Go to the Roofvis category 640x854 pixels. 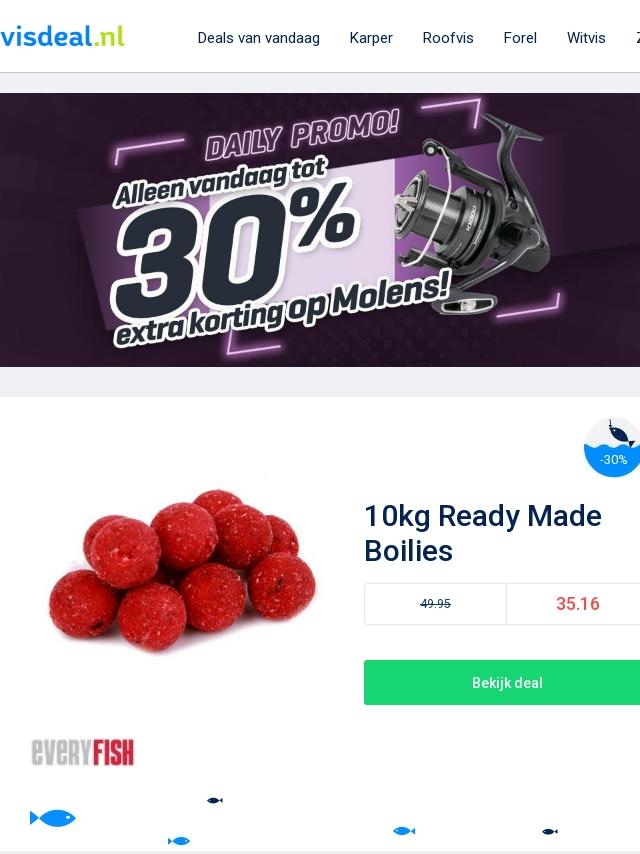click(448, 38)
